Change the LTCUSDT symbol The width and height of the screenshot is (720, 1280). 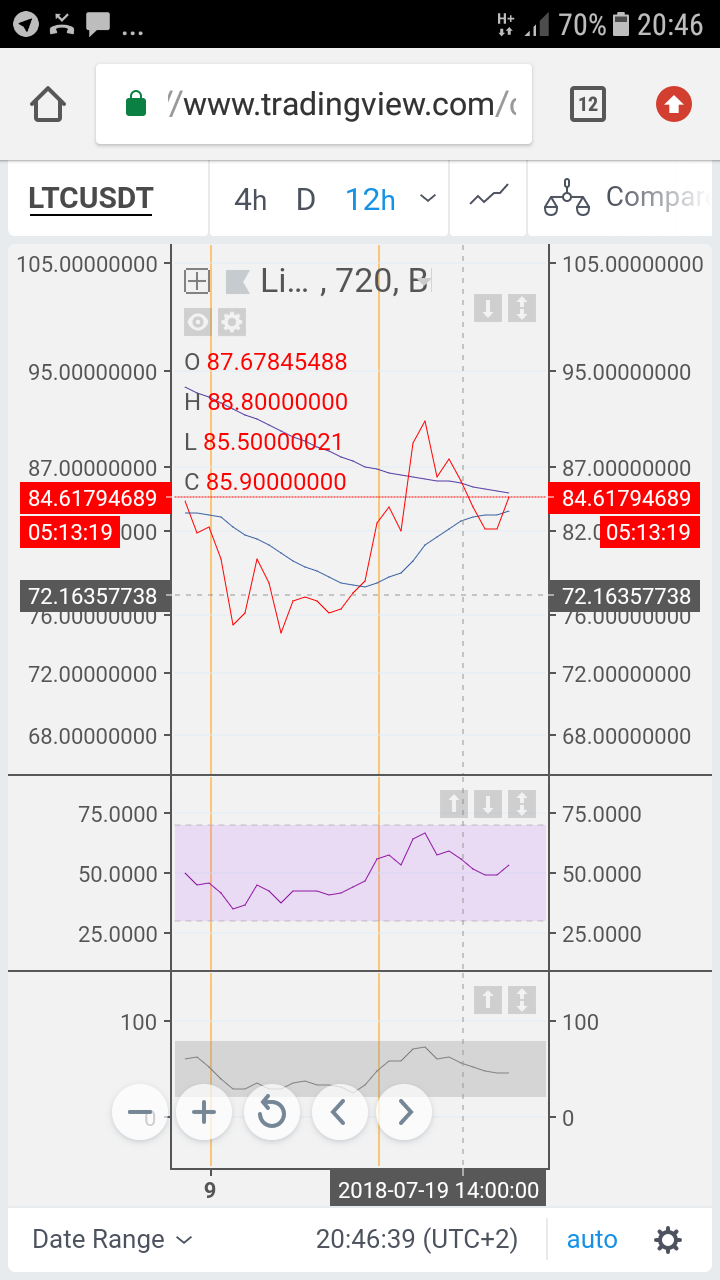click(x=91, y=198)
